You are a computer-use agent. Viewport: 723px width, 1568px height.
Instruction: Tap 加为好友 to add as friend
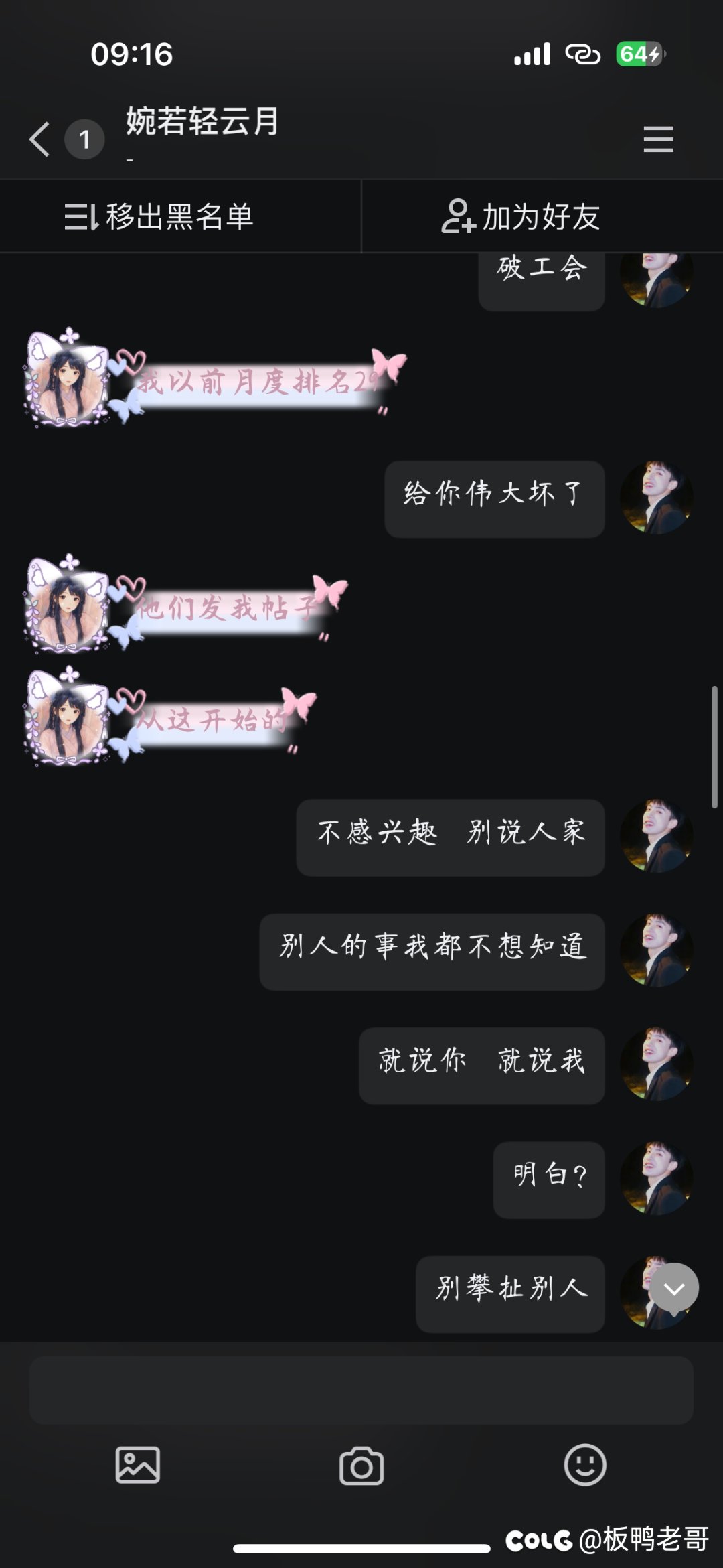tap(521, 217)
